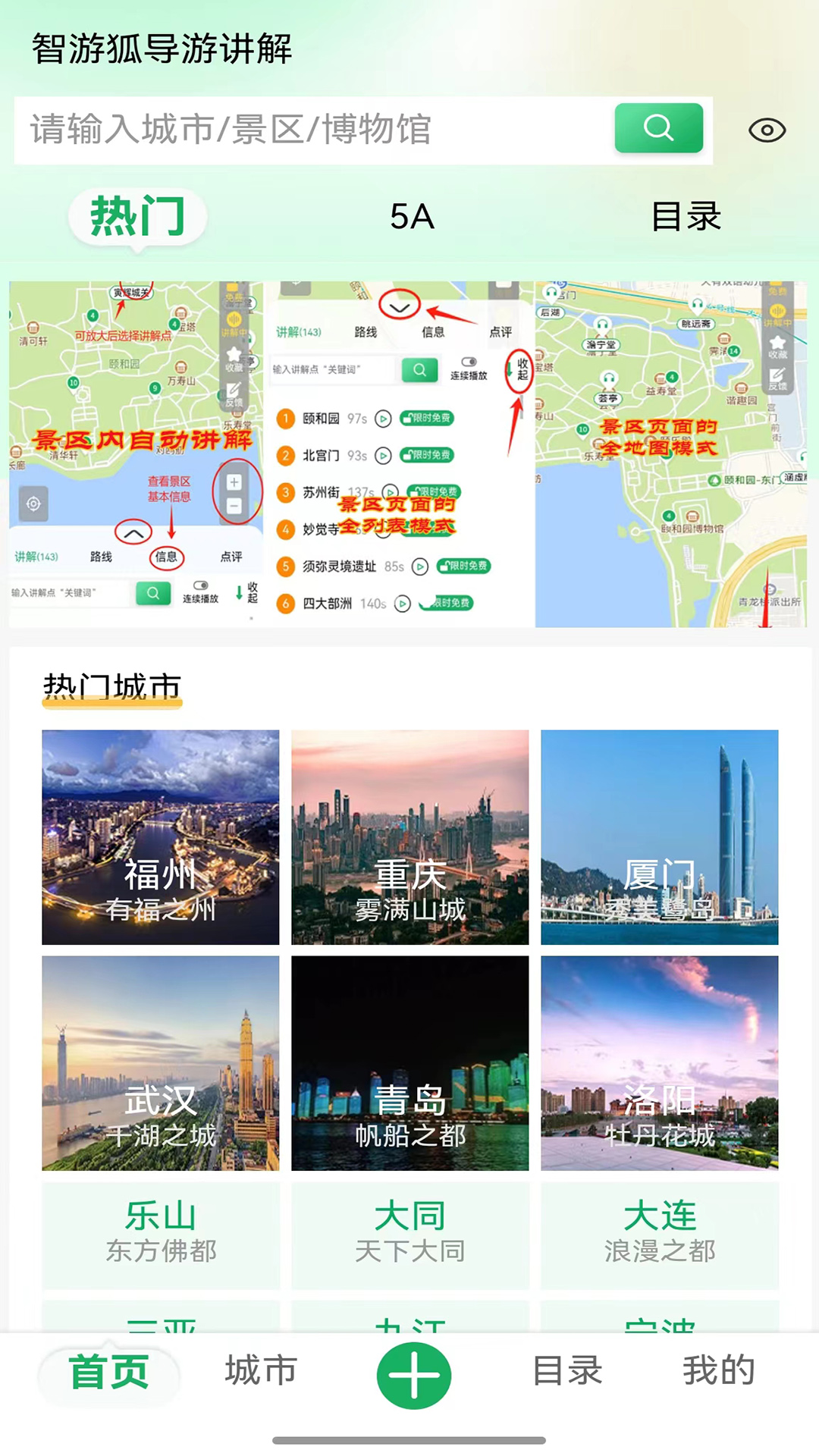Open the 重庆 city tile

pyautogui.click(x=410, y=837)
